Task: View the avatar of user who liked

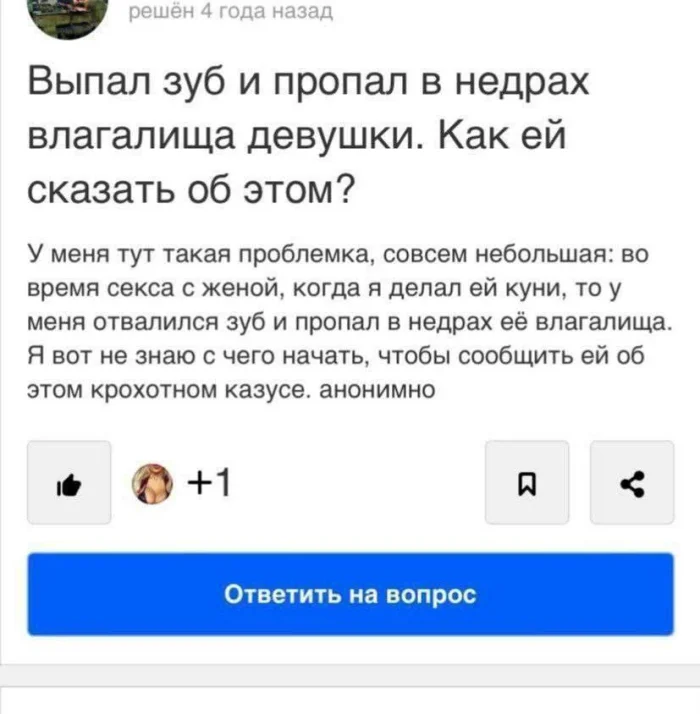Action: [153, 483]
